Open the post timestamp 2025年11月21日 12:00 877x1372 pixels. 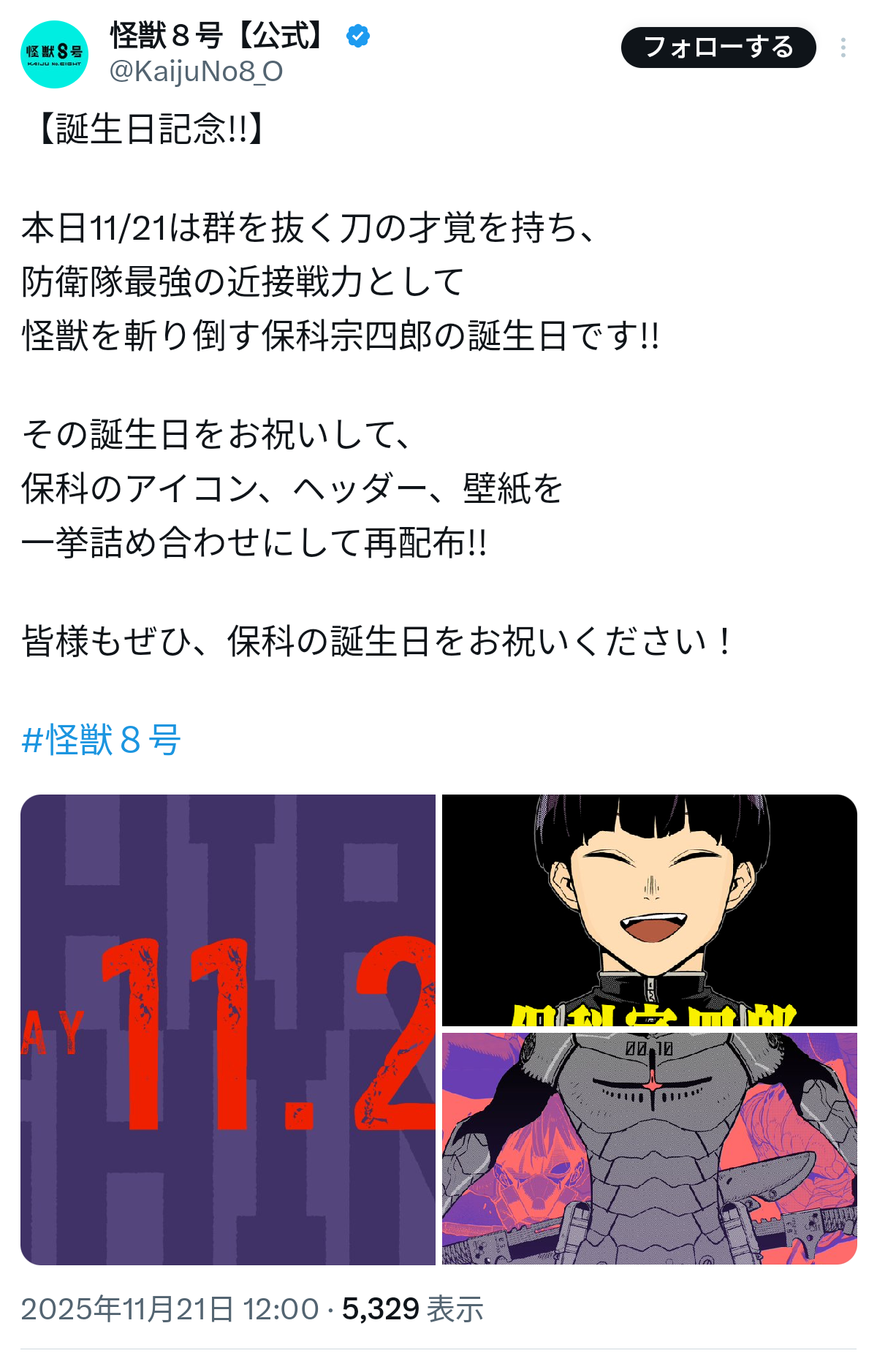coord(170,1308)
